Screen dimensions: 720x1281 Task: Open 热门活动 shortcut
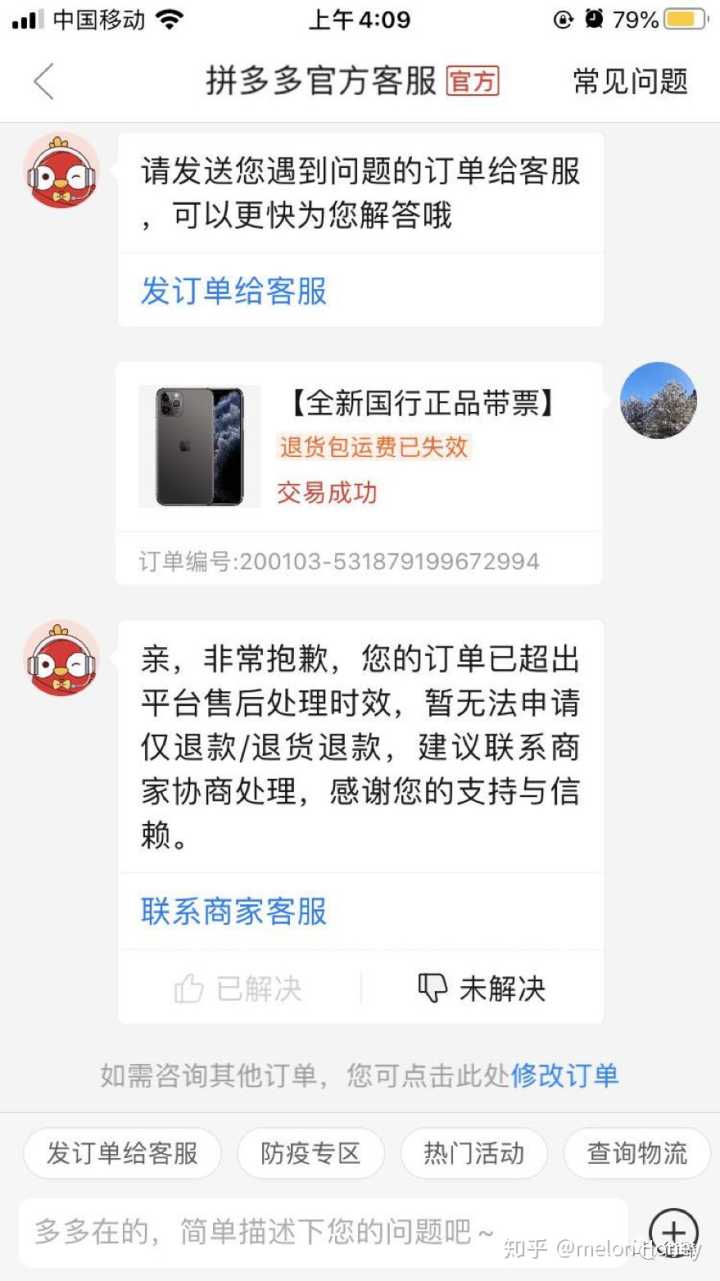tap(474, 1152)
